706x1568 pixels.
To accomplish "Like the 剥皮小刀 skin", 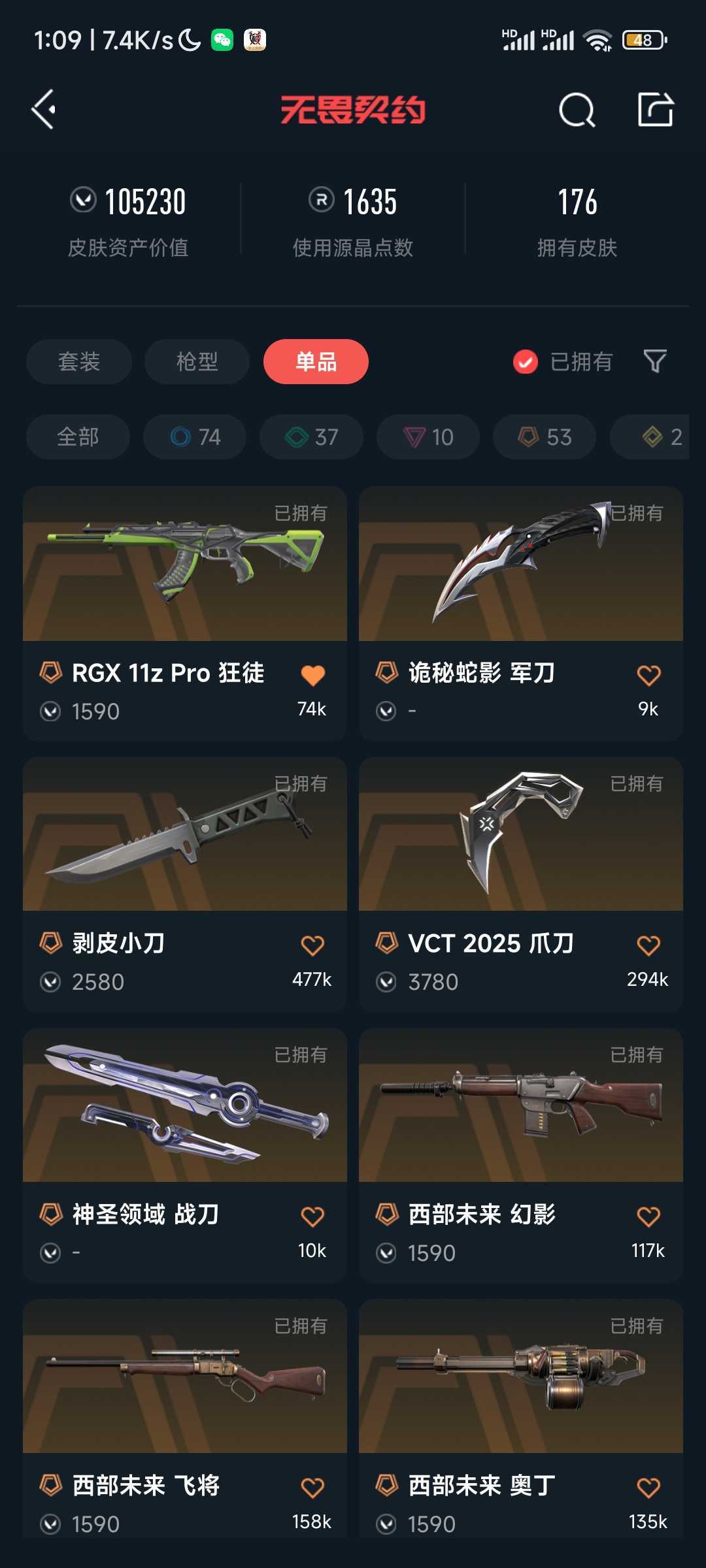I will click(x=312, y=945).
